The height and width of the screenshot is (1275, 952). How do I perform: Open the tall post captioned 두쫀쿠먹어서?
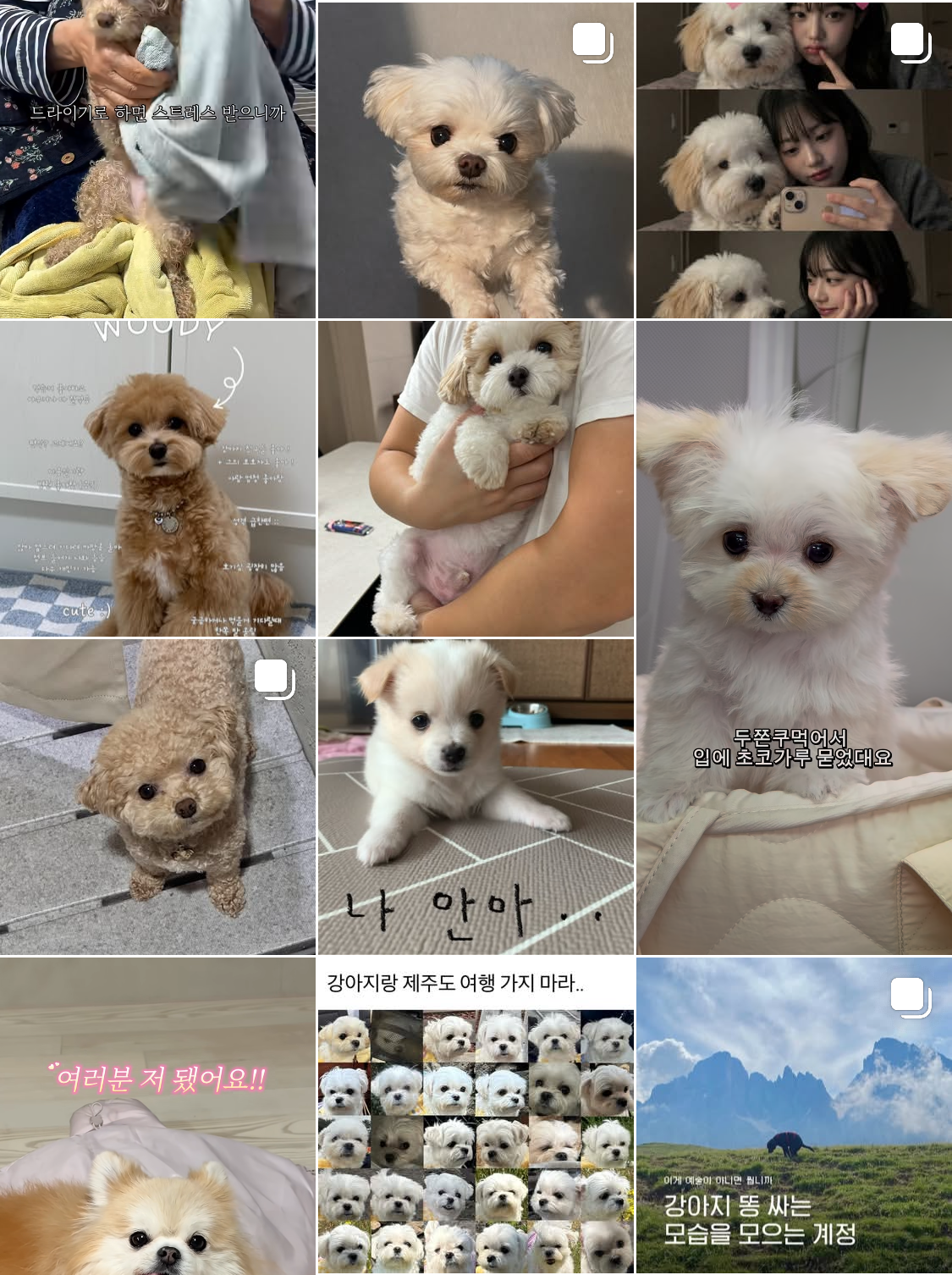tap(794, 638)
